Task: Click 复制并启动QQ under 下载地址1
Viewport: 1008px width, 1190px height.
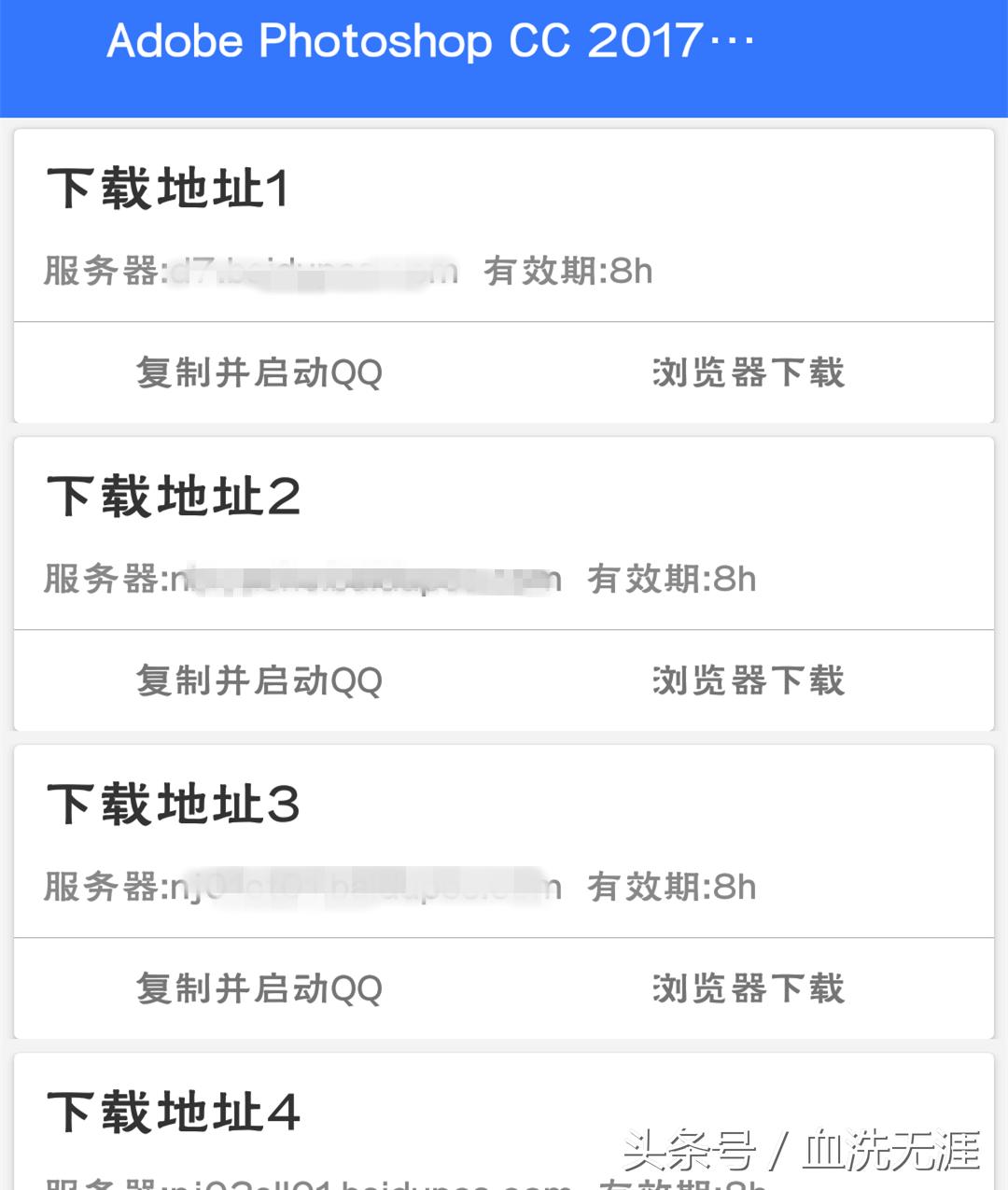Action: [x=259, y=372]
